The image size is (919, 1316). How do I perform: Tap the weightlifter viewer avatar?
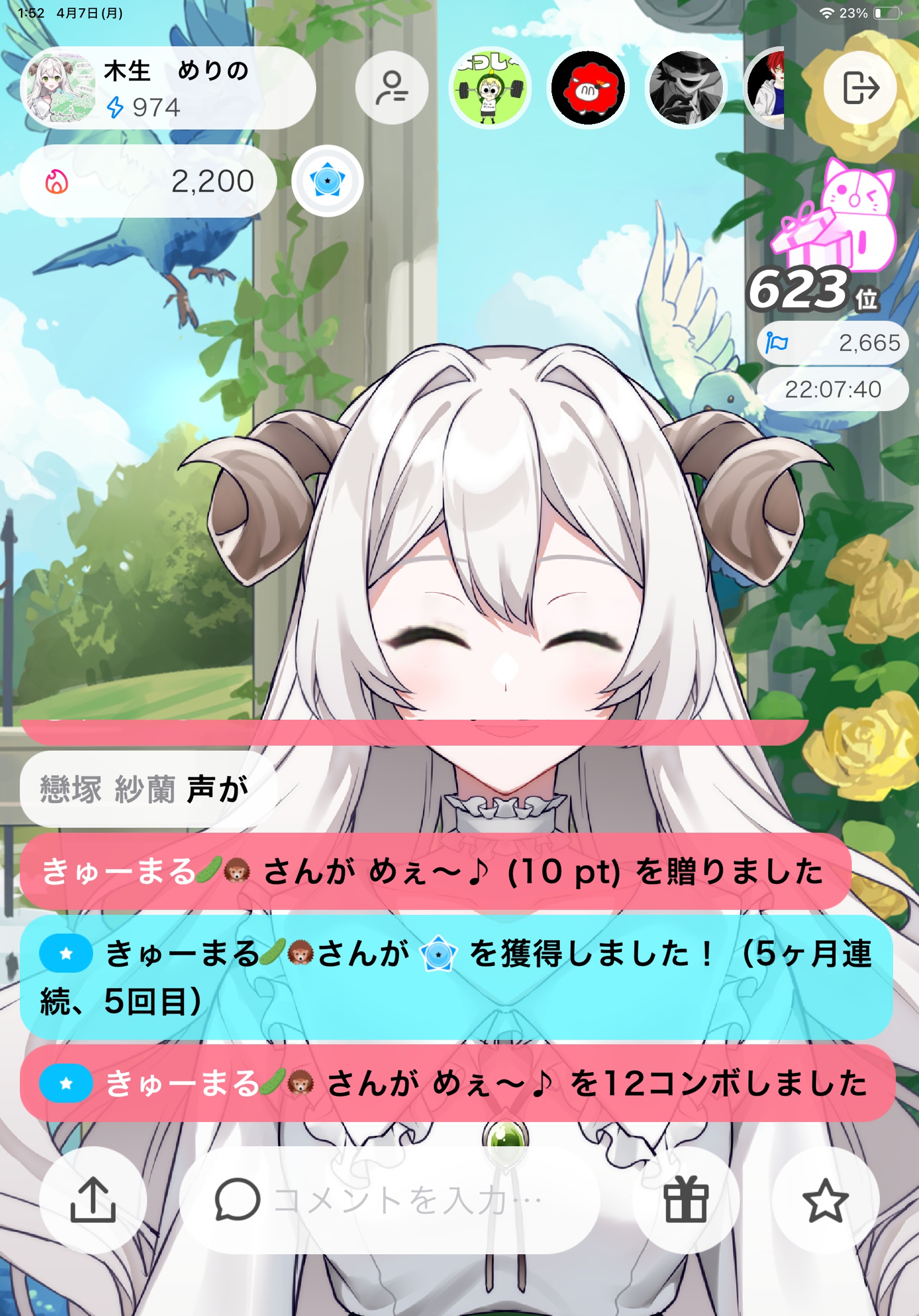coord(489,88)
